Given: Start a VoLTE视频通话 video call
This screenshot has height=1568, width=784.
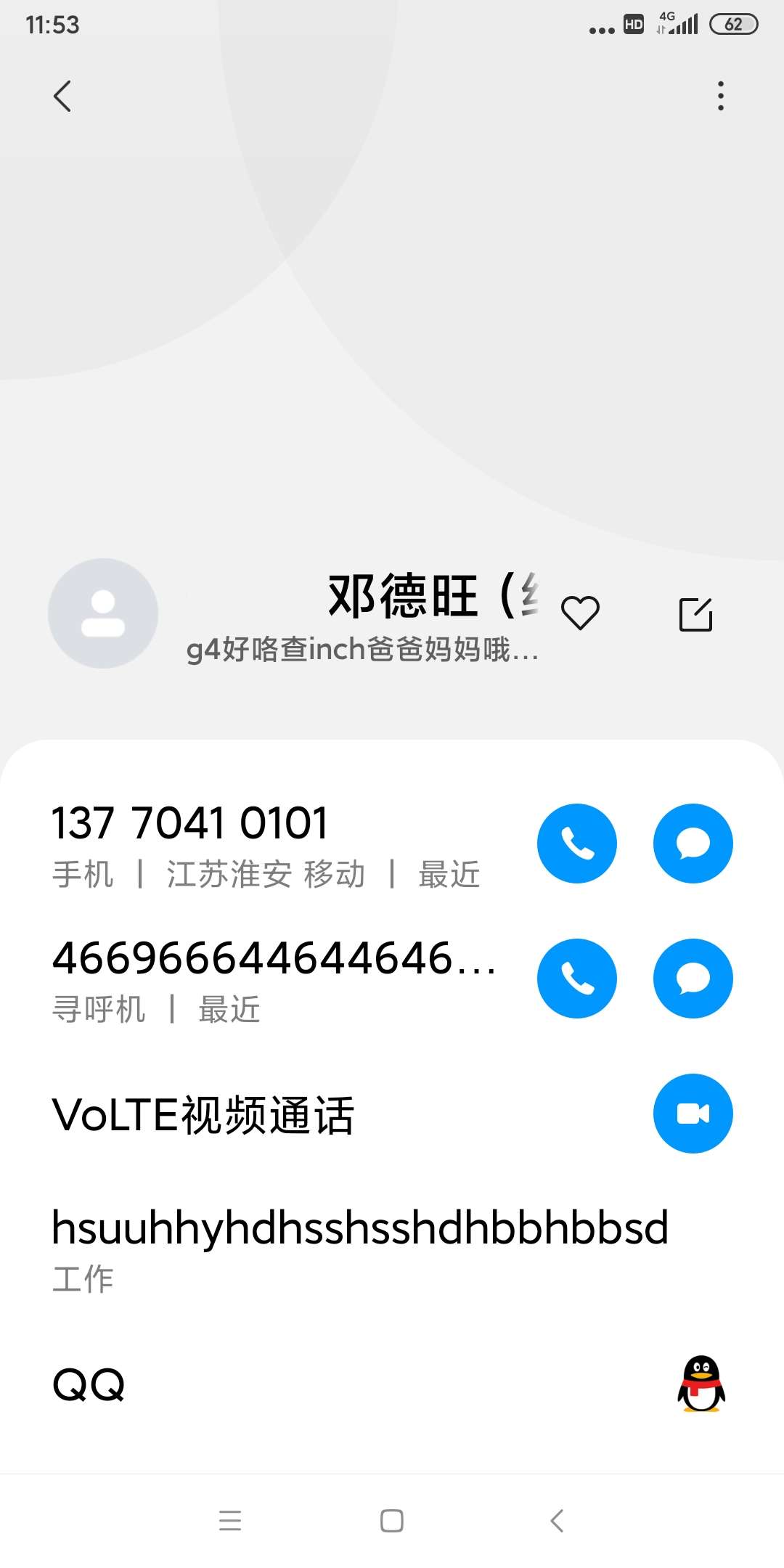Looking at the screenshot, I should tap(693, 1114).
